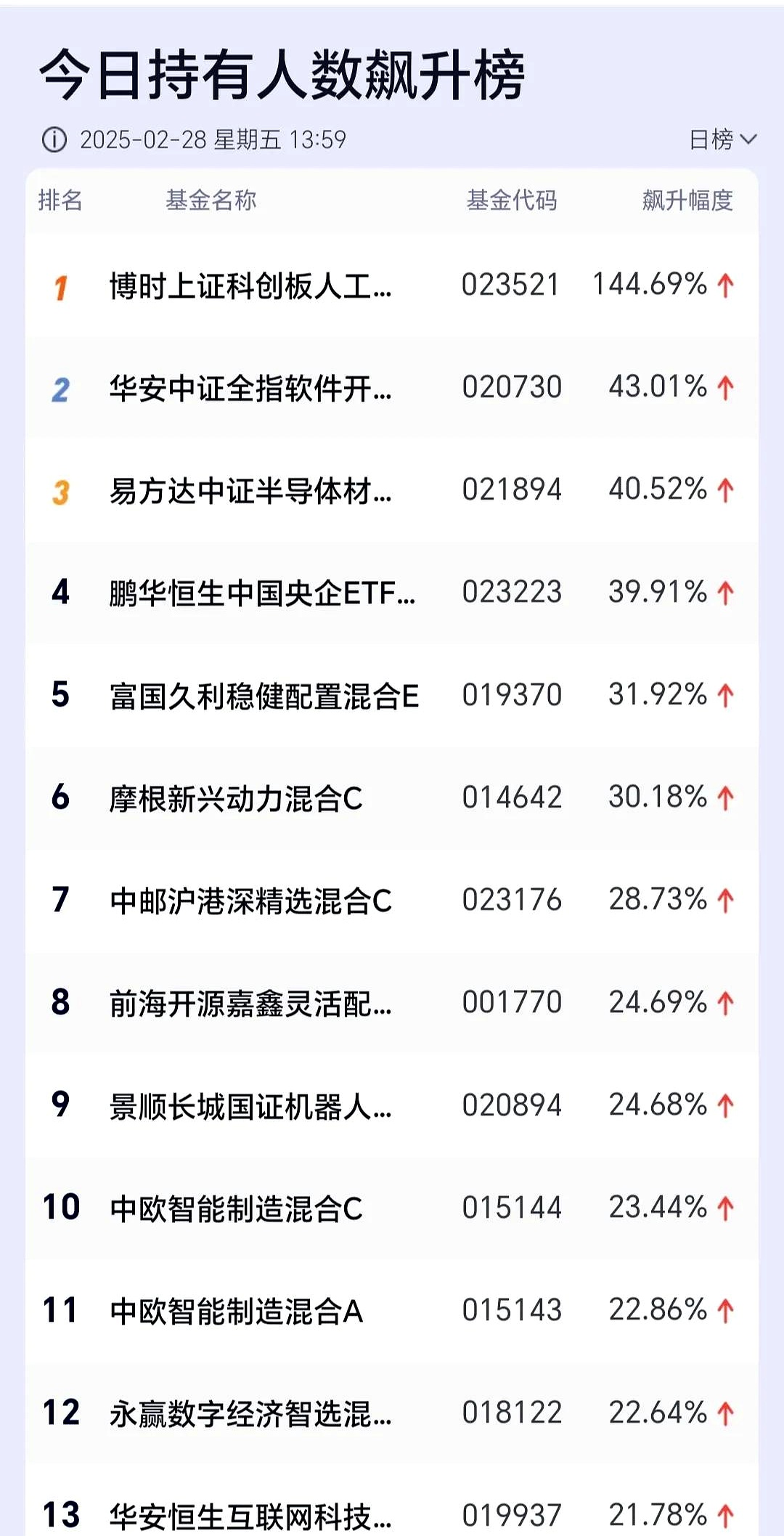
Task: Tap the rise arrow icon on rank 7 row
Action: tap(724, 900)
